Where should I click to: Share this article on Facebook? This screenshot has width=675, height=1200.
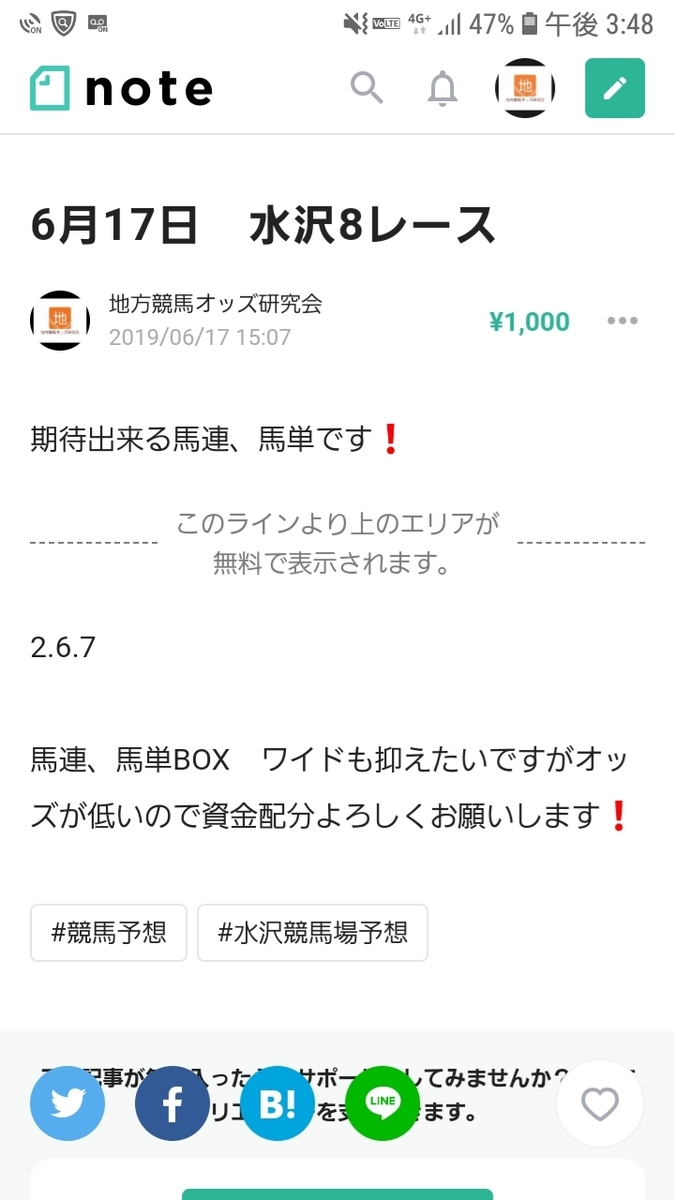click(172, 1104)
